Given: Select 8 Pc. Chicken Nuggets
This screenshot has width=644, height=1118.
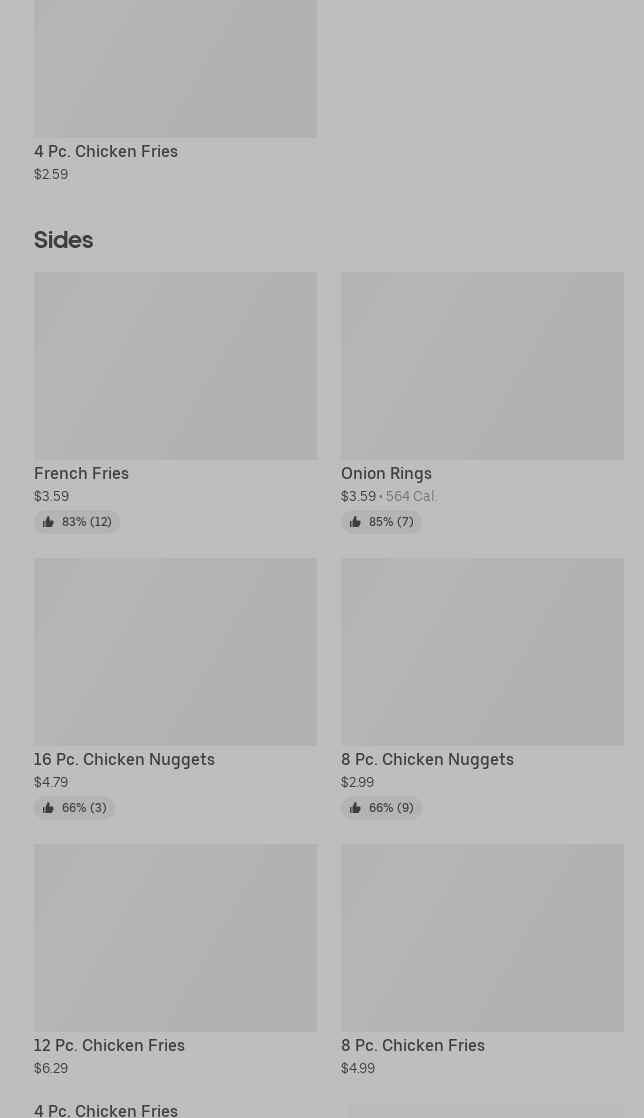Looking at the screenshot, I should point(482,688).
